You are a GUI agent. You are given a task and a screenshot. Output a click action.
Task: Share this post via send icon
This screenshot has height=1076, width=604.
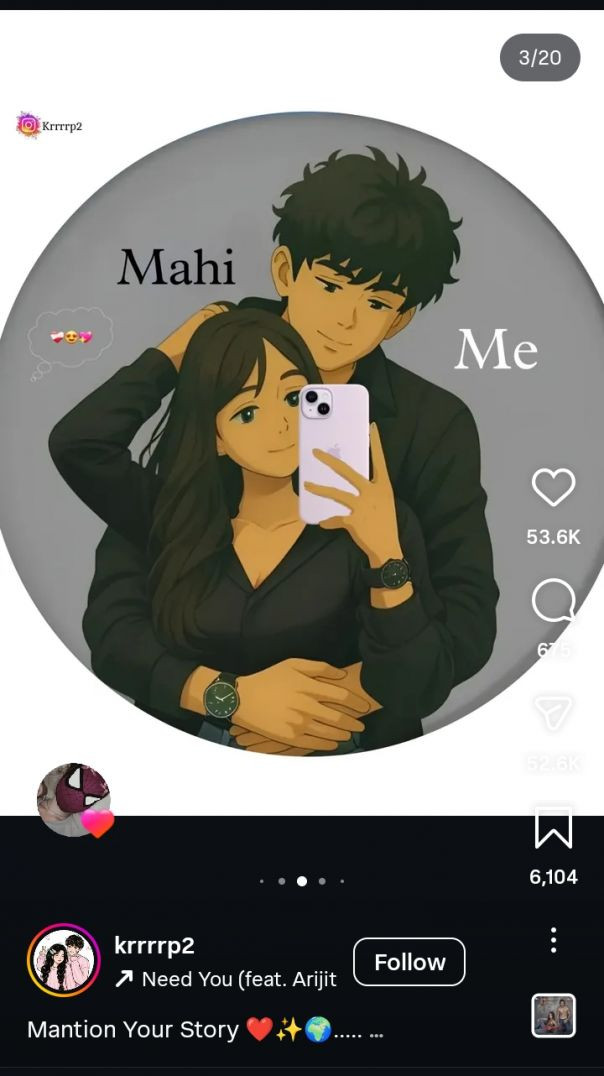tap(553, 713)
